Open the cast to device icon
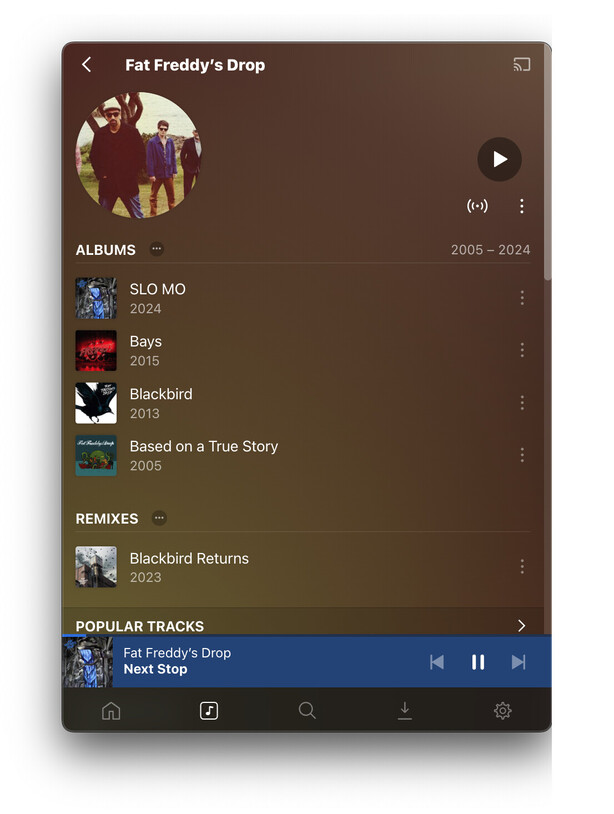This screenshot has width=614, height=814. click(521, 65)
